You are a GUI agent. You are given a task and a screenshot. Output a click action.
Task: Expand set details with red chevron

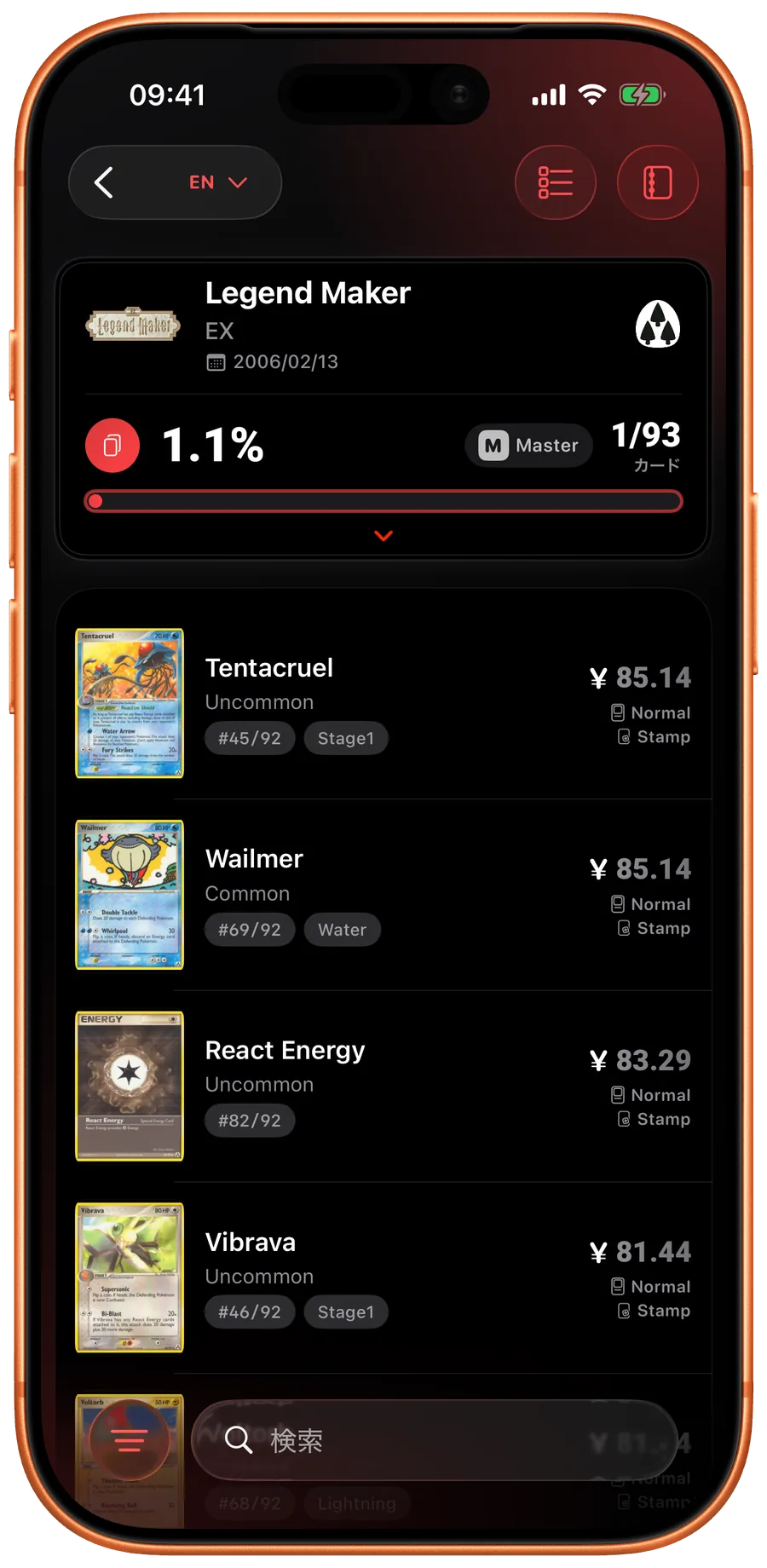(x=383, y=536)
